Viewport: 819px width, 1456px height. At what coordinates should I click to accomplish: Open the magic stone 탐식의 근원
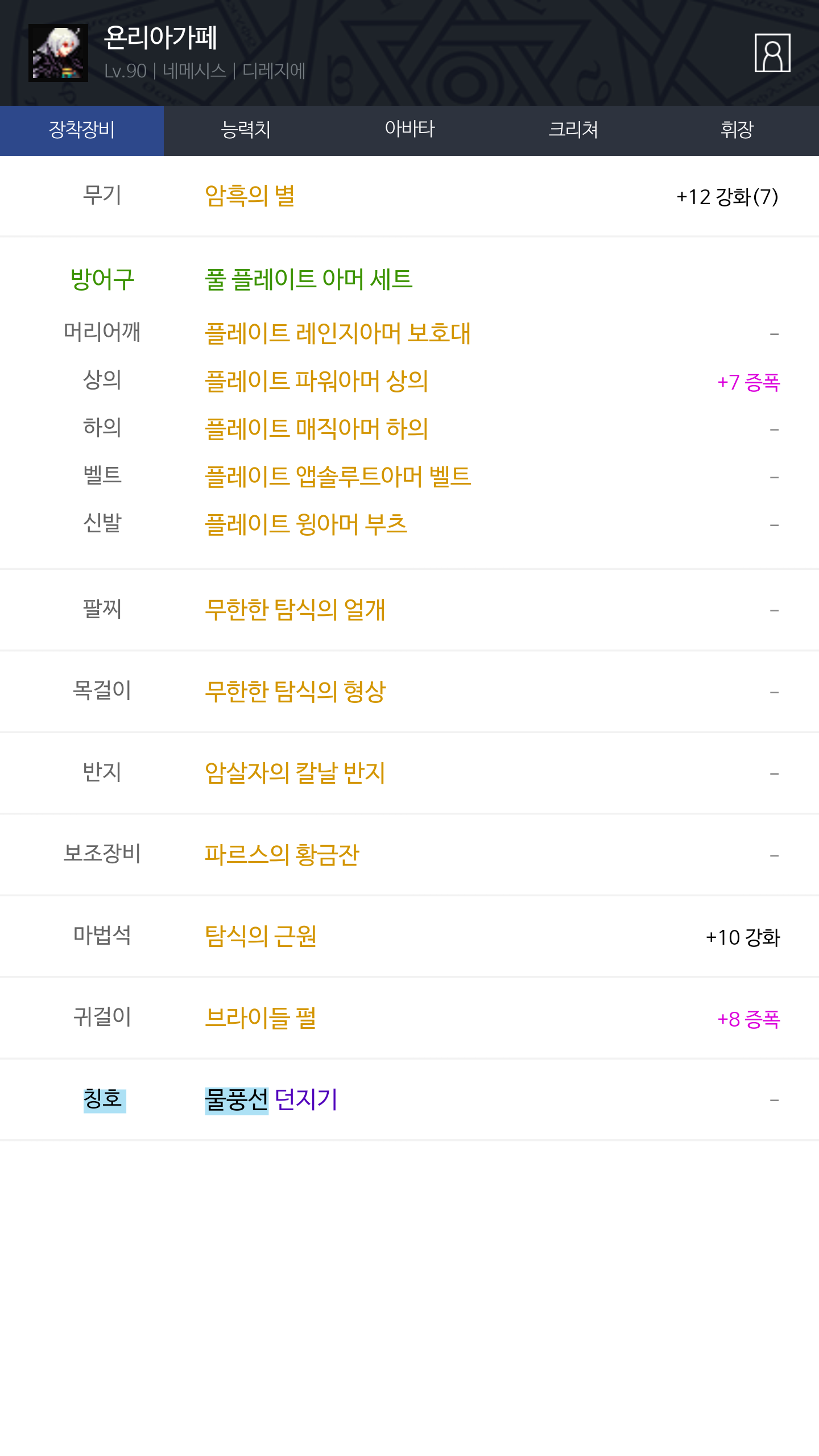click(x=260, y=936)
